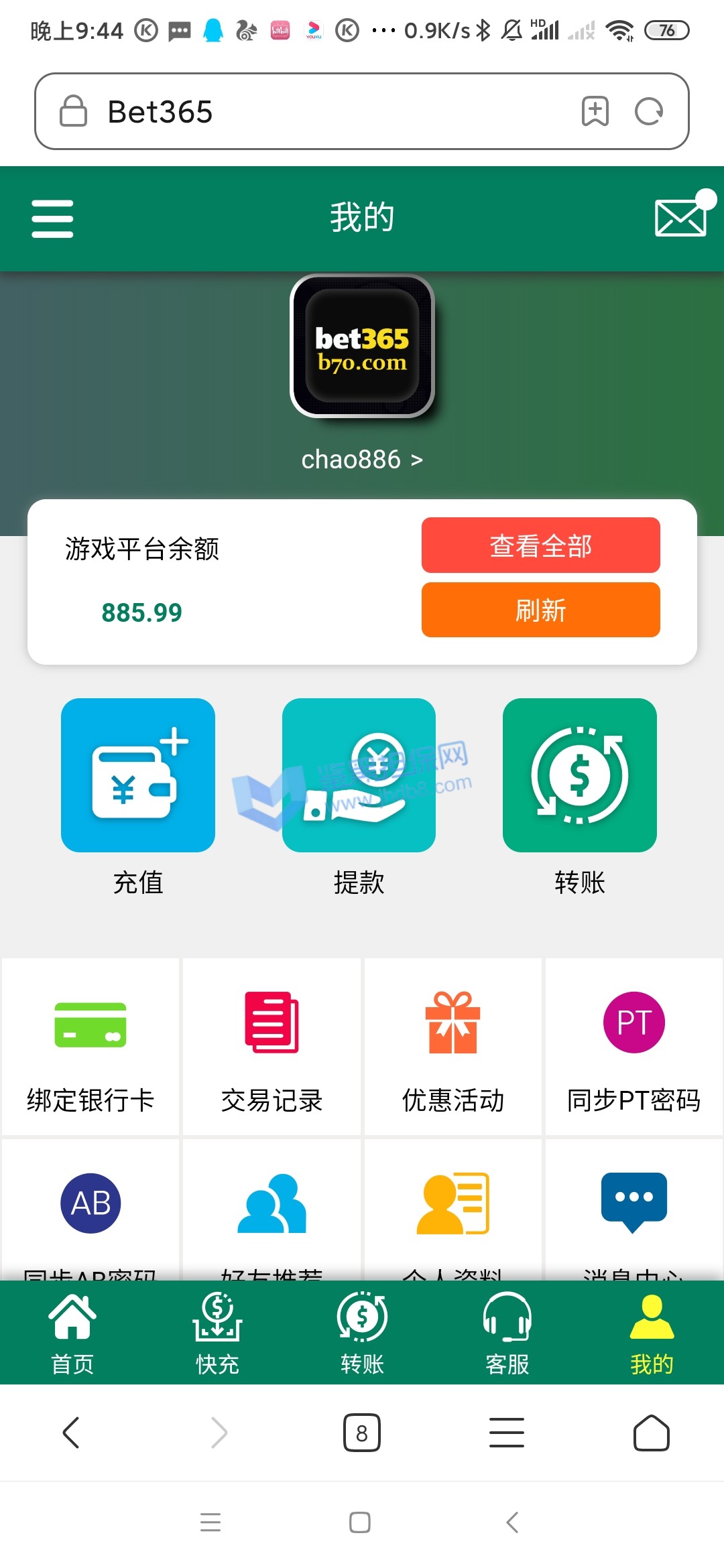724x1568 pixels.
Task: Open the browser tab switcher showing 8
Action: point(362,1433)
